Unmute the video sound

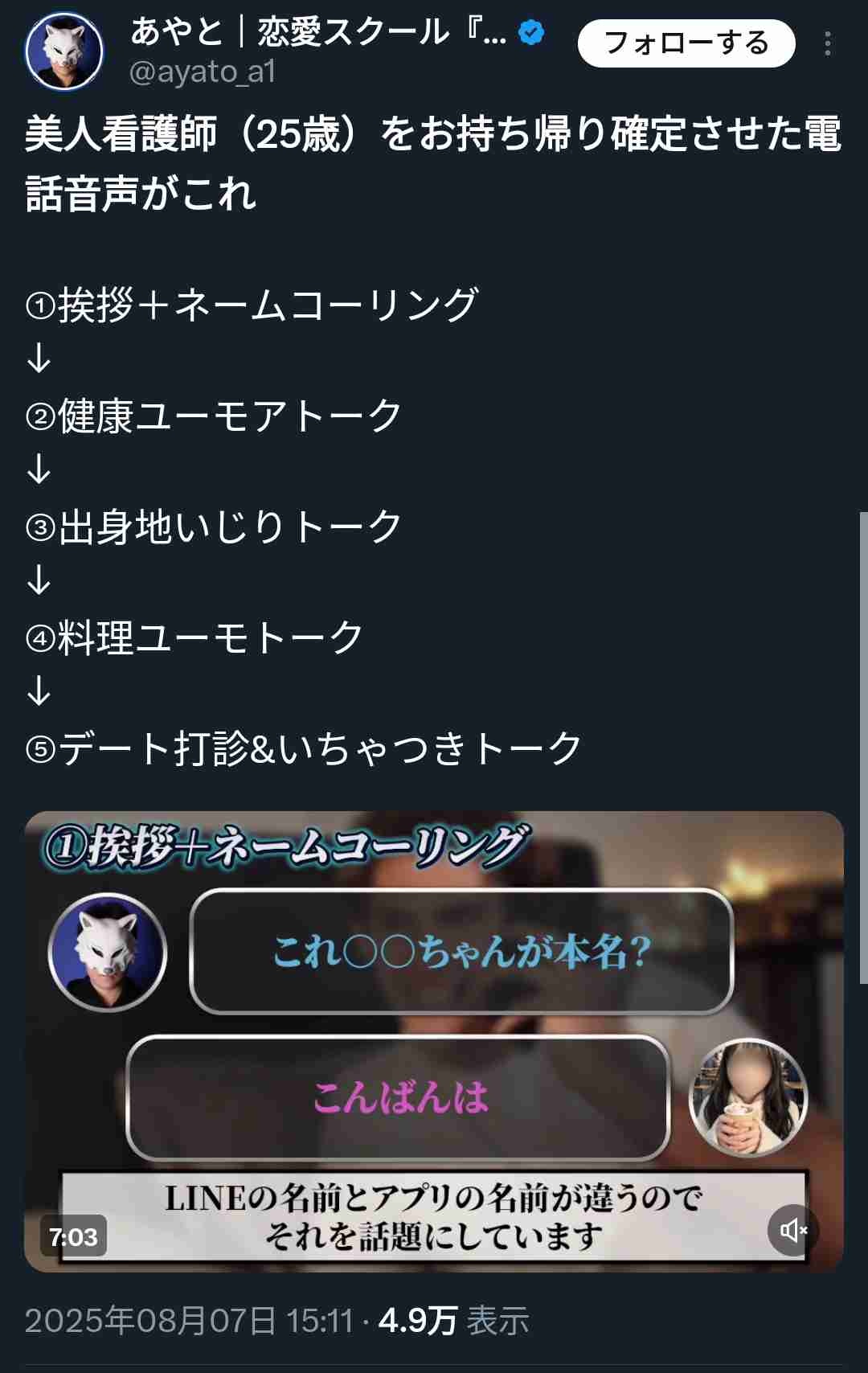[x=792, y=1230]
